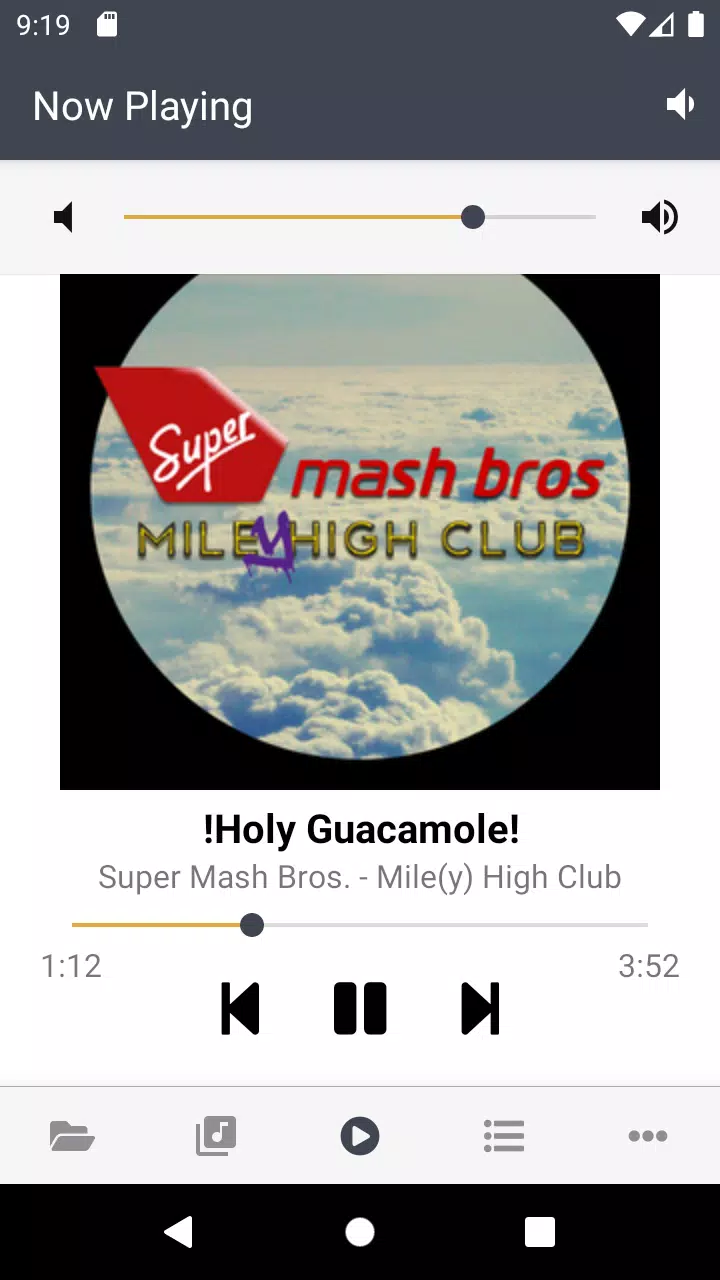Image resolution: width=720 pixels, height=1280 pixels.
Task: Pause the current song
Action: [360, 1008]
